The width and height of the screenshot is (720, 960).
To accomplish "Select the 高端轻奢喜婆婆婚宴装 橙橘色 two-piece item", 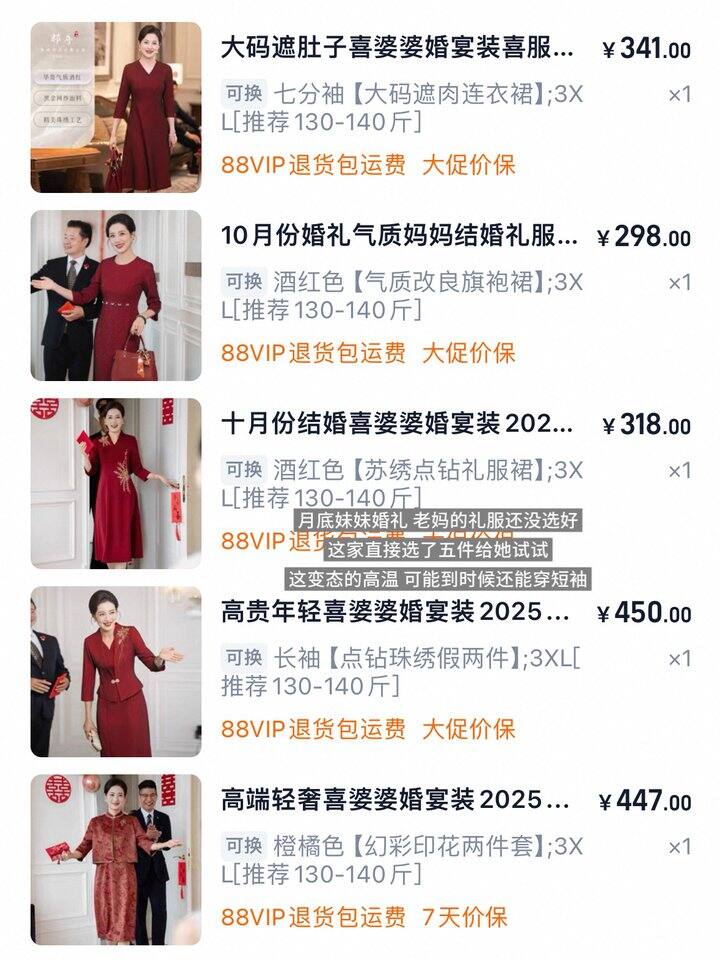I will [396, 800].
